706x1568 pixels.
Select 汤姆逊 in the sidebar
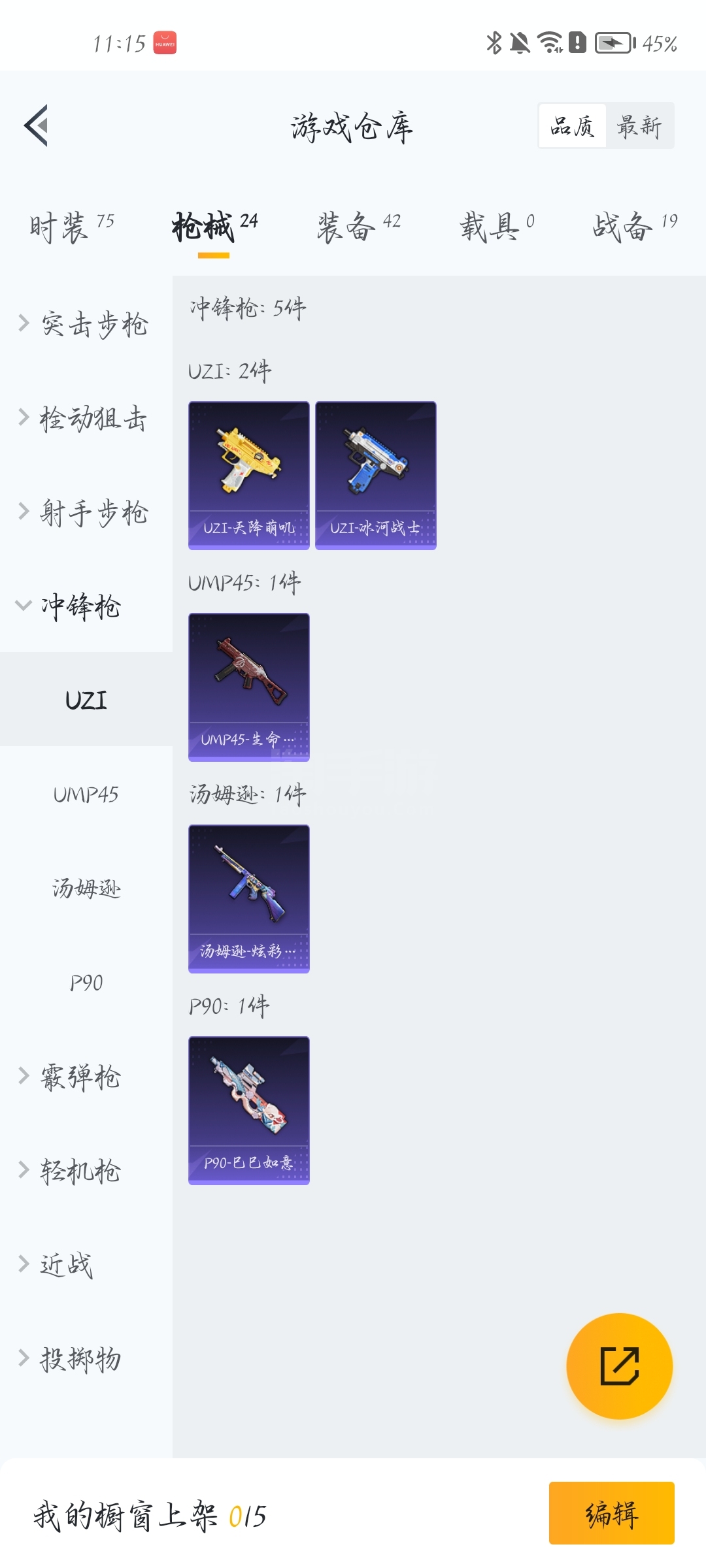coord(86,889)
